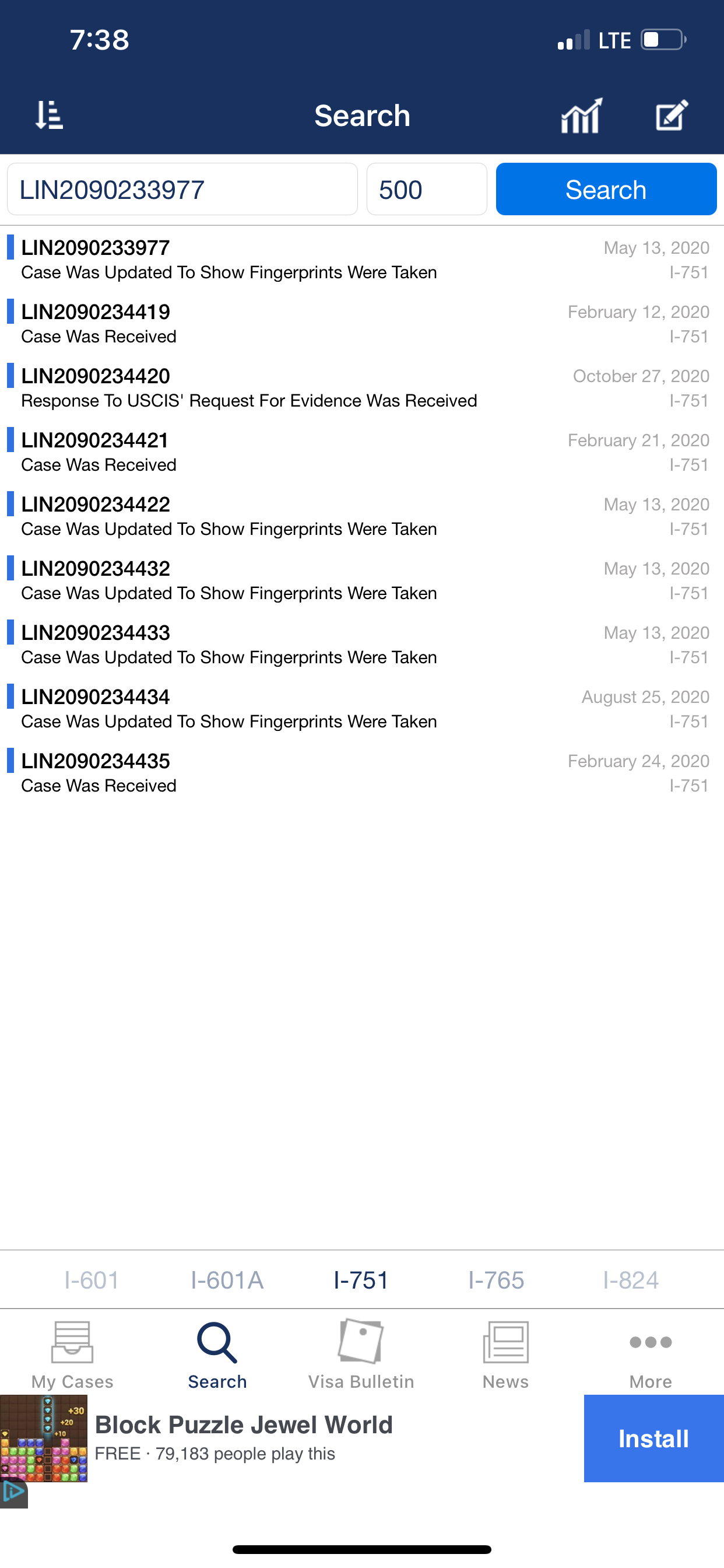
Task: Open case LIN2090234421
Action: (362, 452)
